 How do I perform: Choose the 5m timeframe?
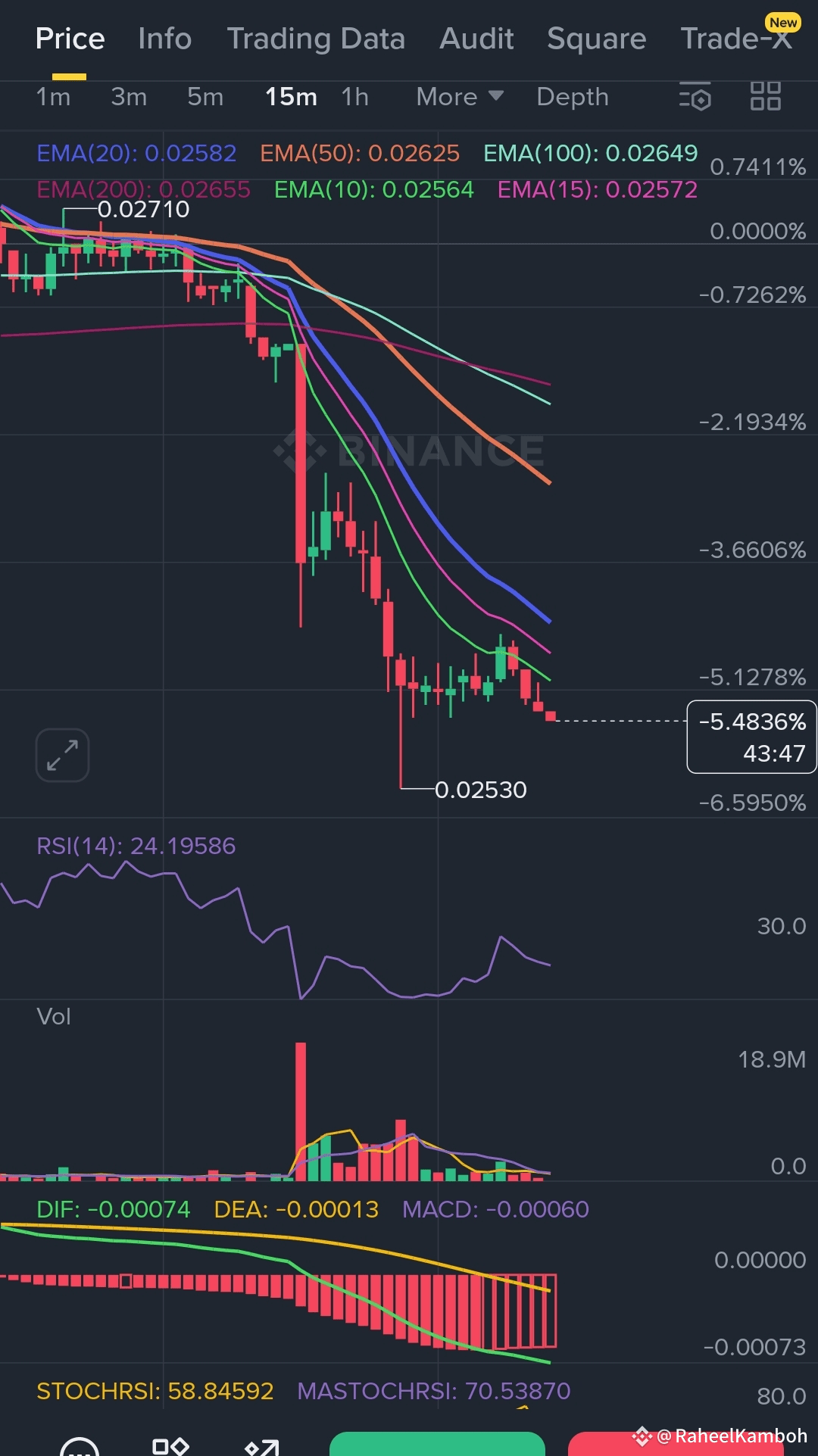[x=205, y=97]
